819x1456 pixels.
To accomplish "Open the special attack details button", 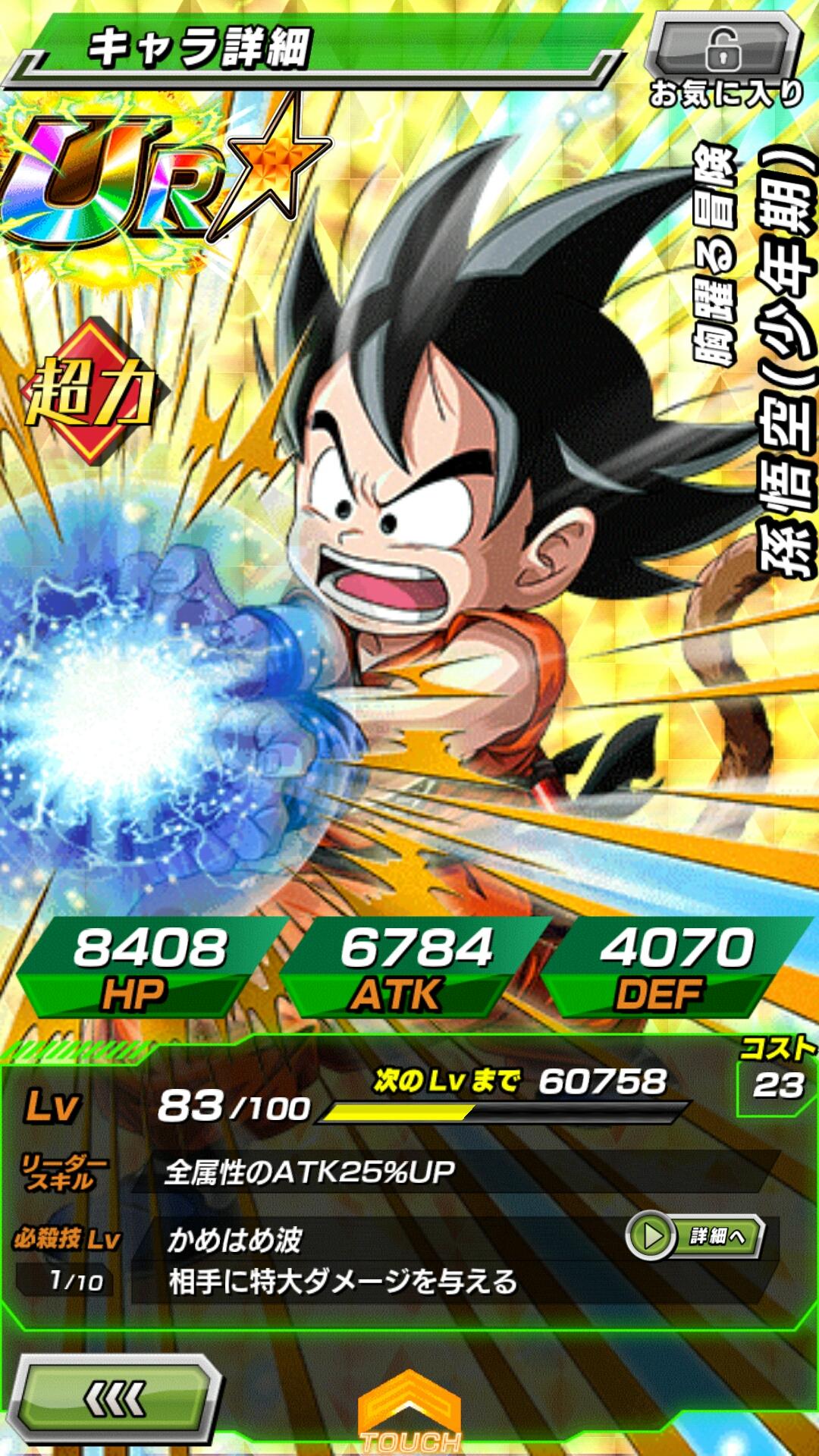I will 695,1236.
